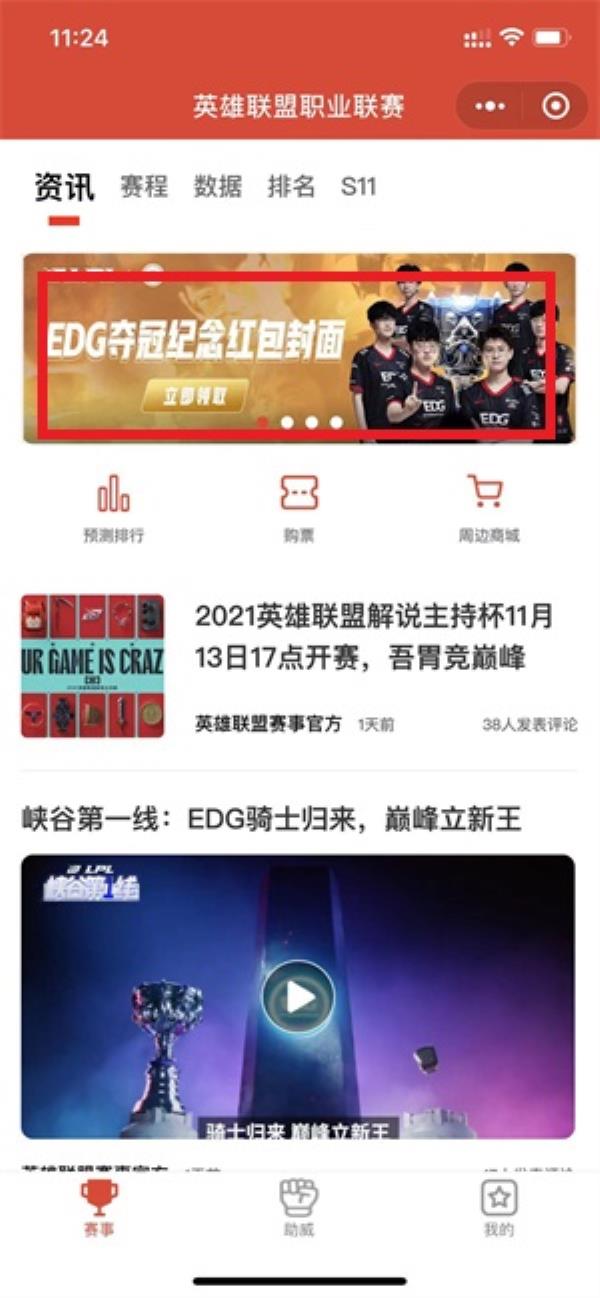Viewport: 600px width, 1298px height.
Task: Open the 周边商城 shop
Action: click(487, 508)
